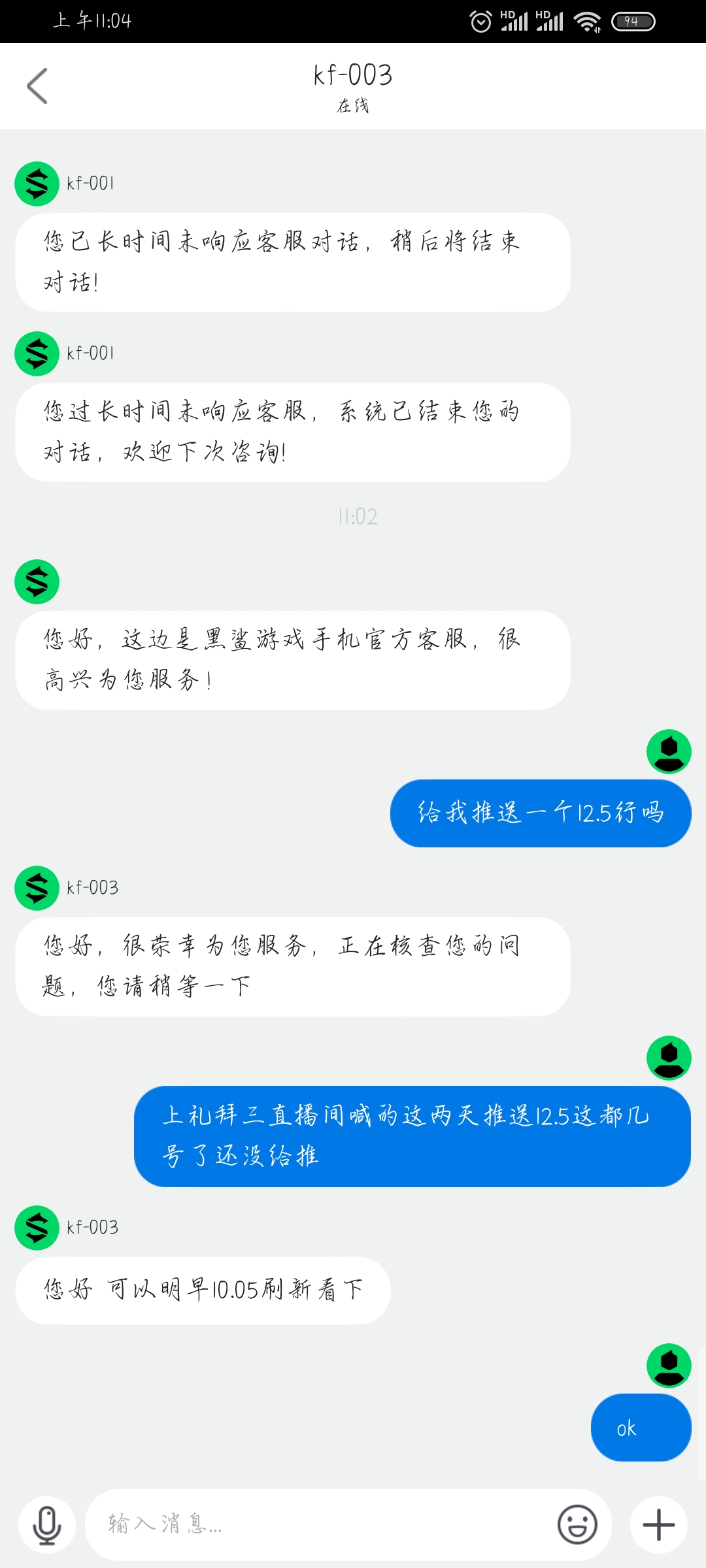The width and height of the screenshot is (706, 1568).
Task: Open the plus attachment menu
Action: (658, 1525)
